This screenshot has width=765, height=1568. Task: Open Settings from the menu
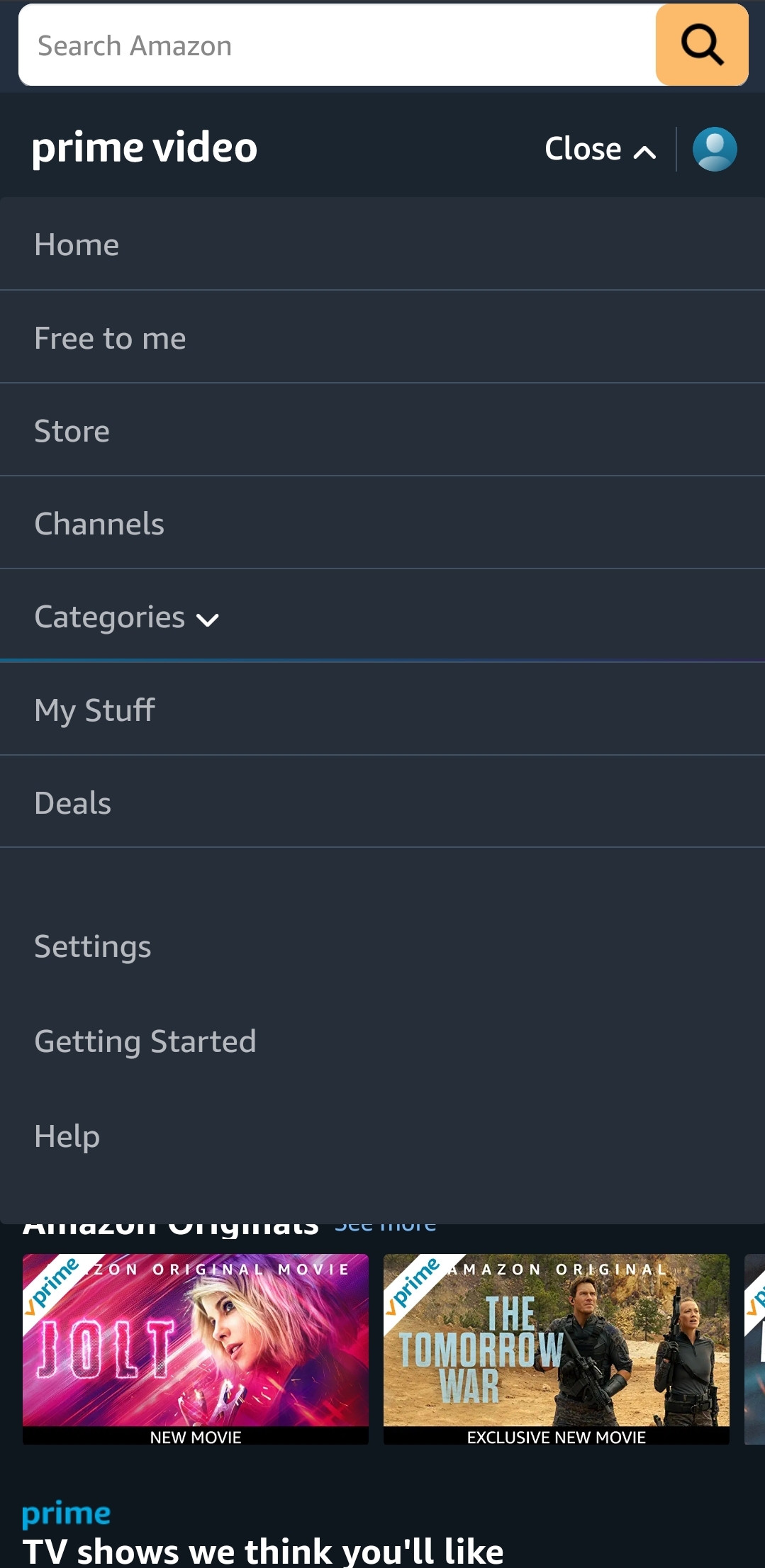click(x=92, y=947)
